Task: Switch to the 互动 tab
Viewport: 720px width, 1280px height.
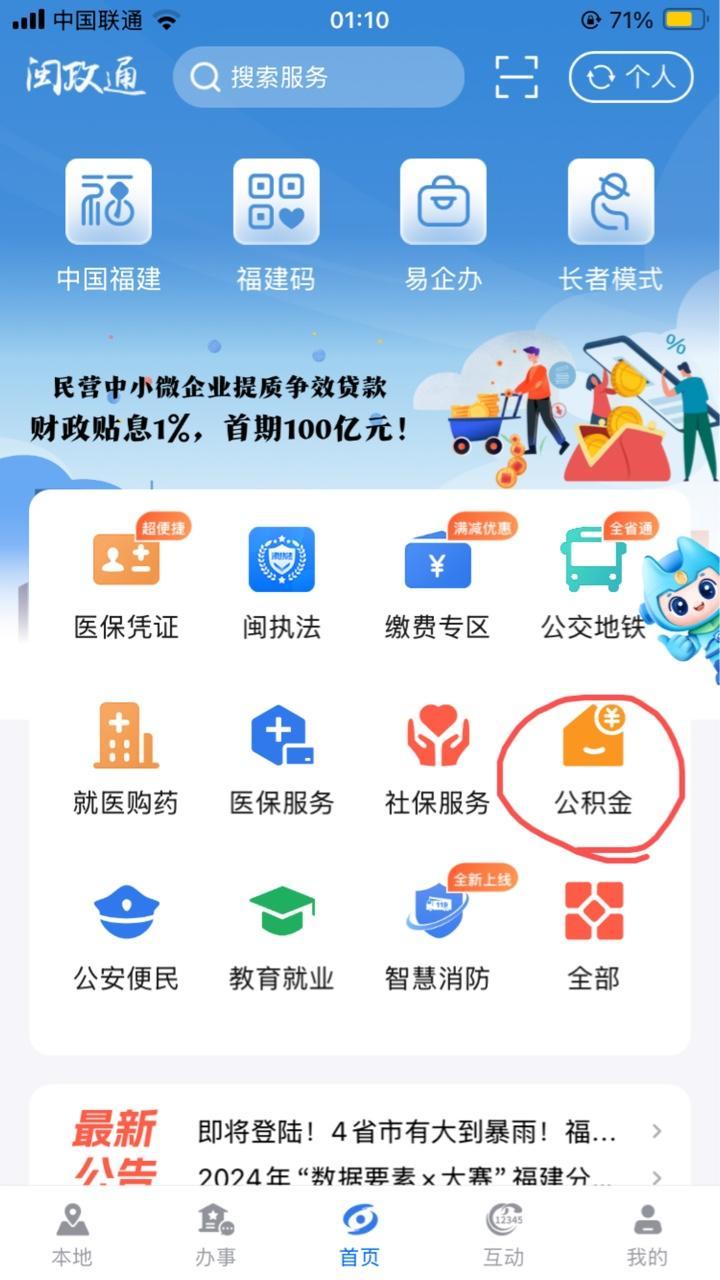Action: (504, 1235)
